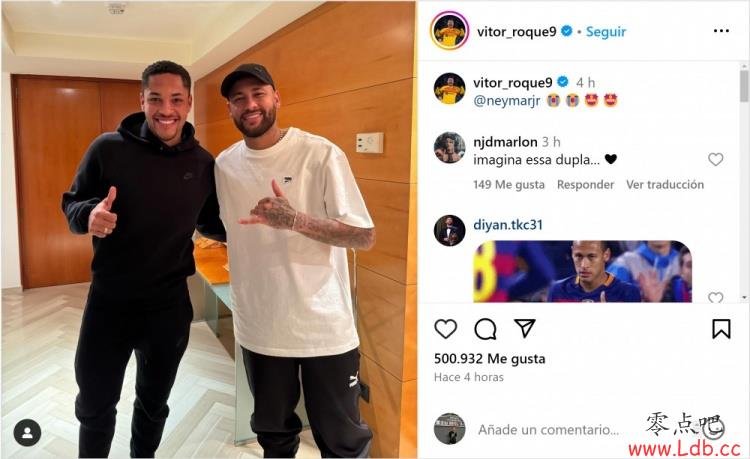The height and width of the screenshot is (459, 750).
Task: Like the post with the heart icon
Action: (x=446, y=329)
